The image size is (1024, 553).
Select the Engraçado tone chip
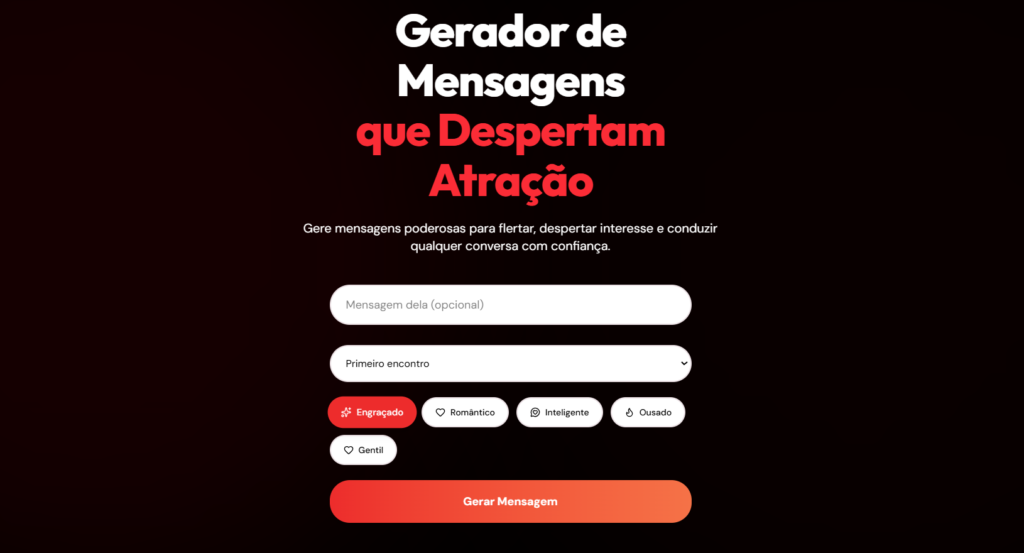point(372,412)
